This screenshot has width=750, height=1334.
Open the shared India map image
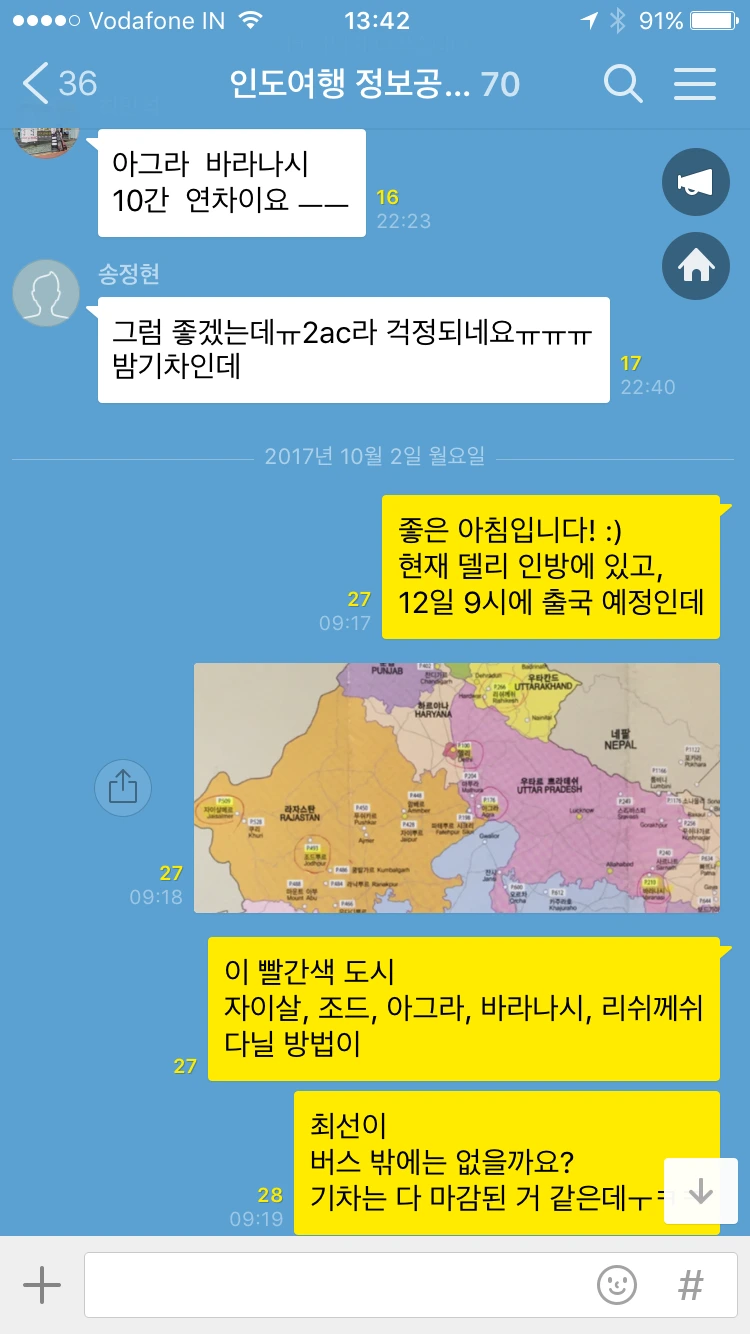point(456,788)
